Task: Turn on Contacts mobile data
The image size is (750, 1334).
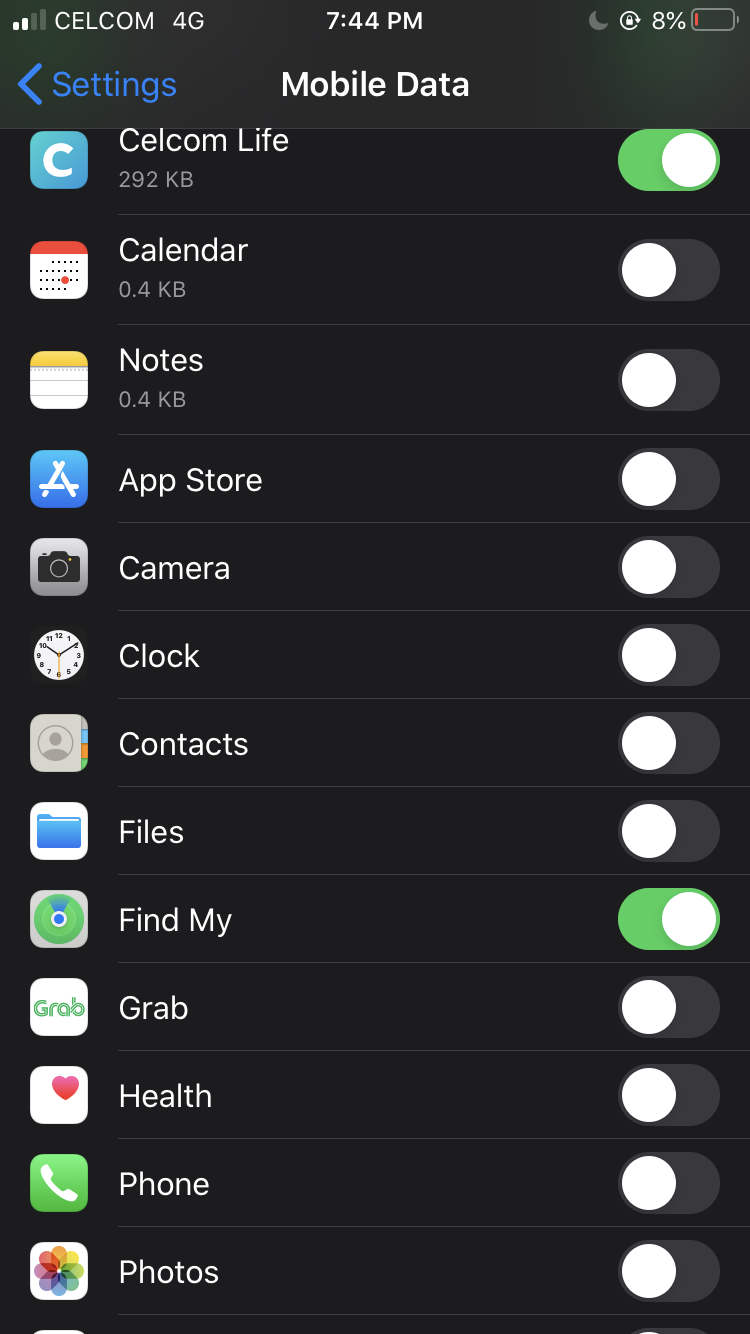Action: [x=668, y=744]
